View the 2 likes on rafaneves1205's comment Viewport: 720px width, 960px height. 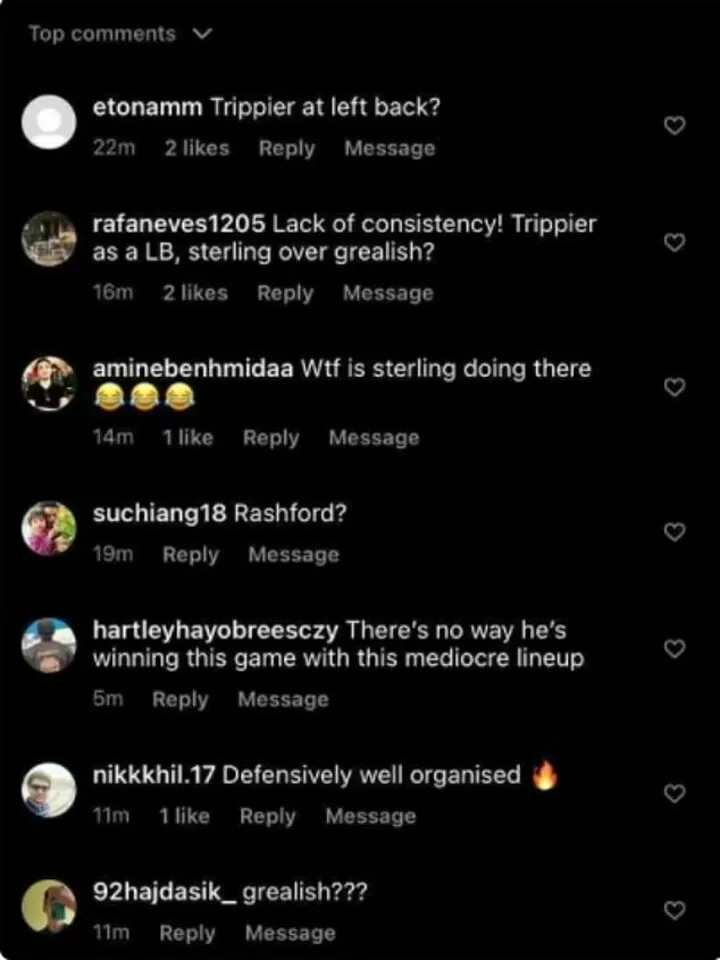[195, 293]
